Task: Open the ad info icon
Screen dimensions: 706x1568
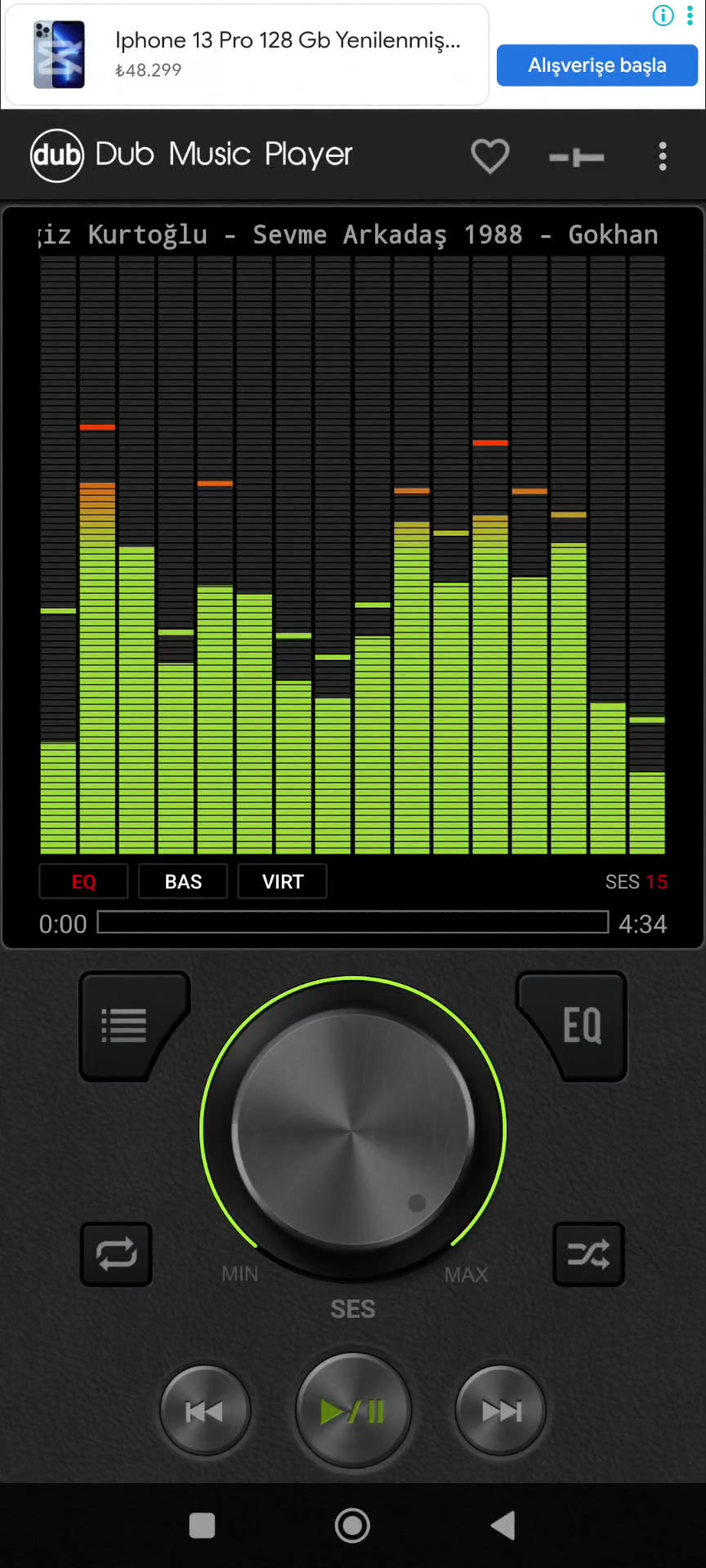Action: (x=663, y=16)
